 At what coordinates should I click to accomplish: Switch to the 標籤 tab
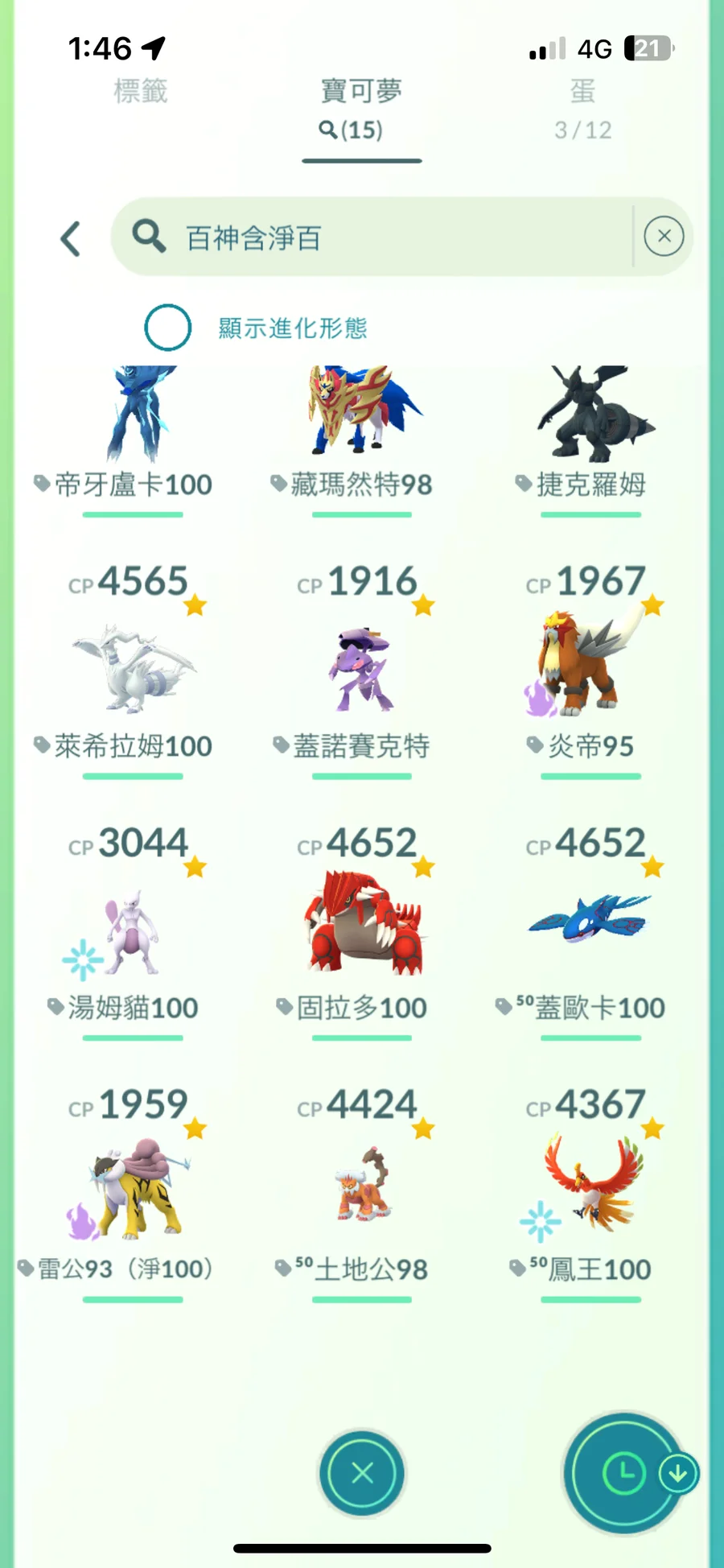(141, 91)
